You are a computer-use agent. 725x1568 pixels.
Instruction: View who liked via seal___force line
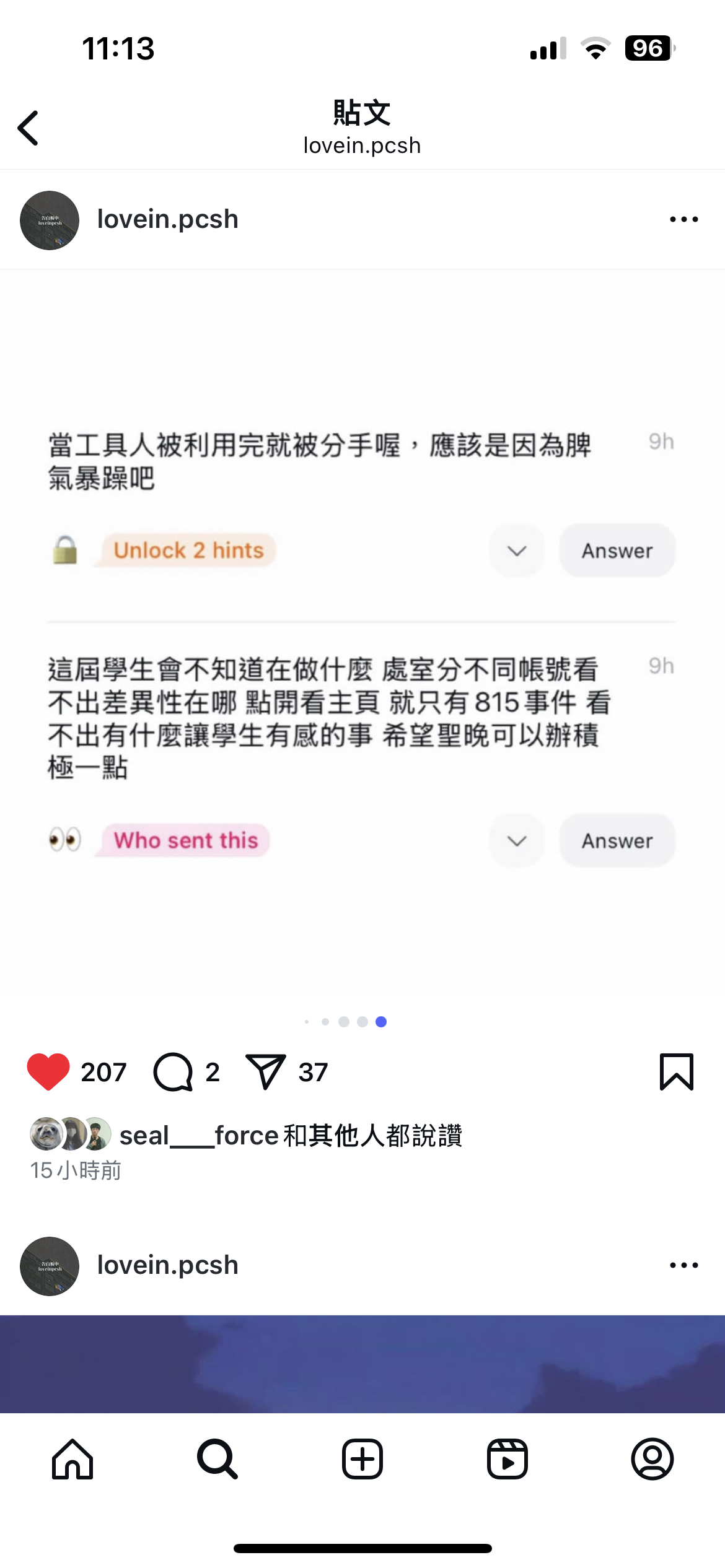click(x=290, y=1136)
